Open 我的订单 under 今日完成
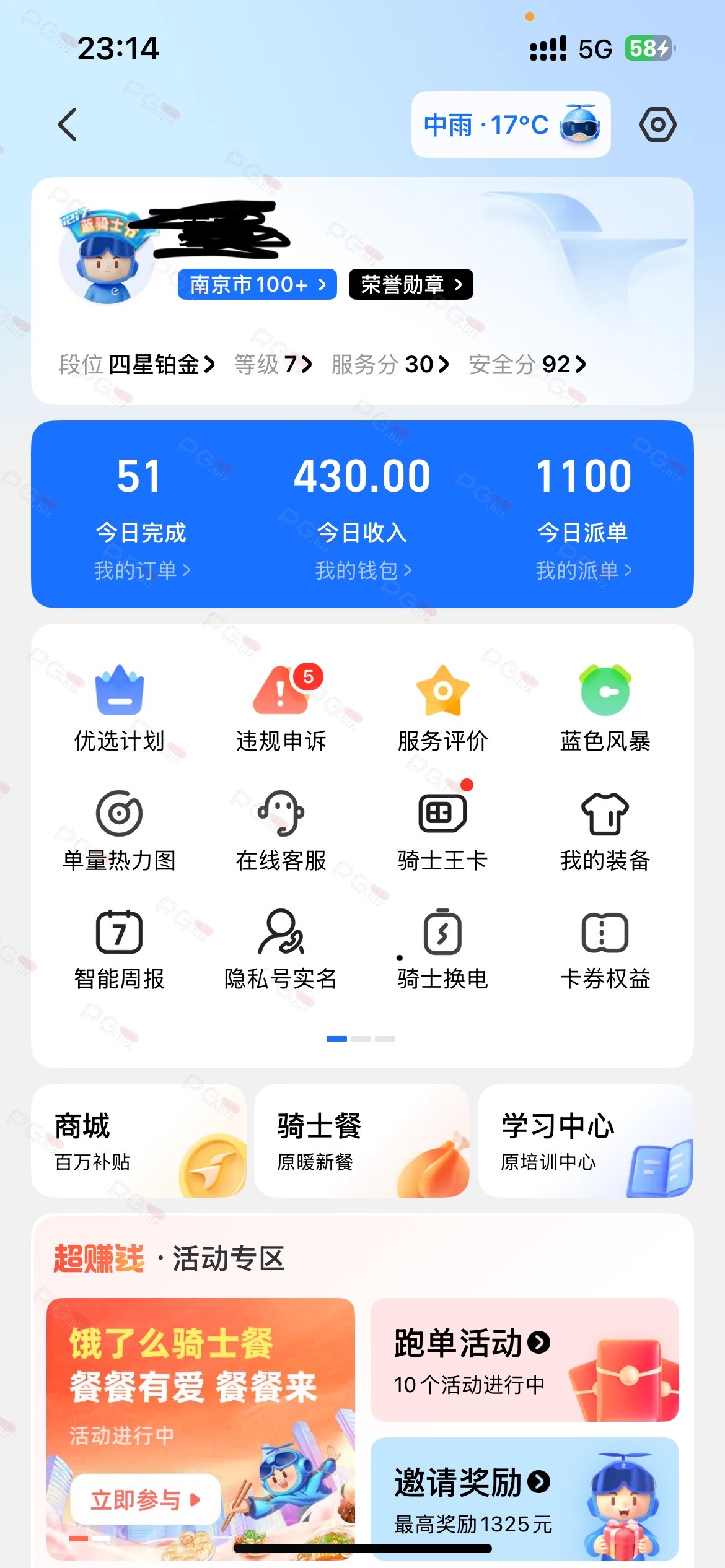 tap(141, 570)
